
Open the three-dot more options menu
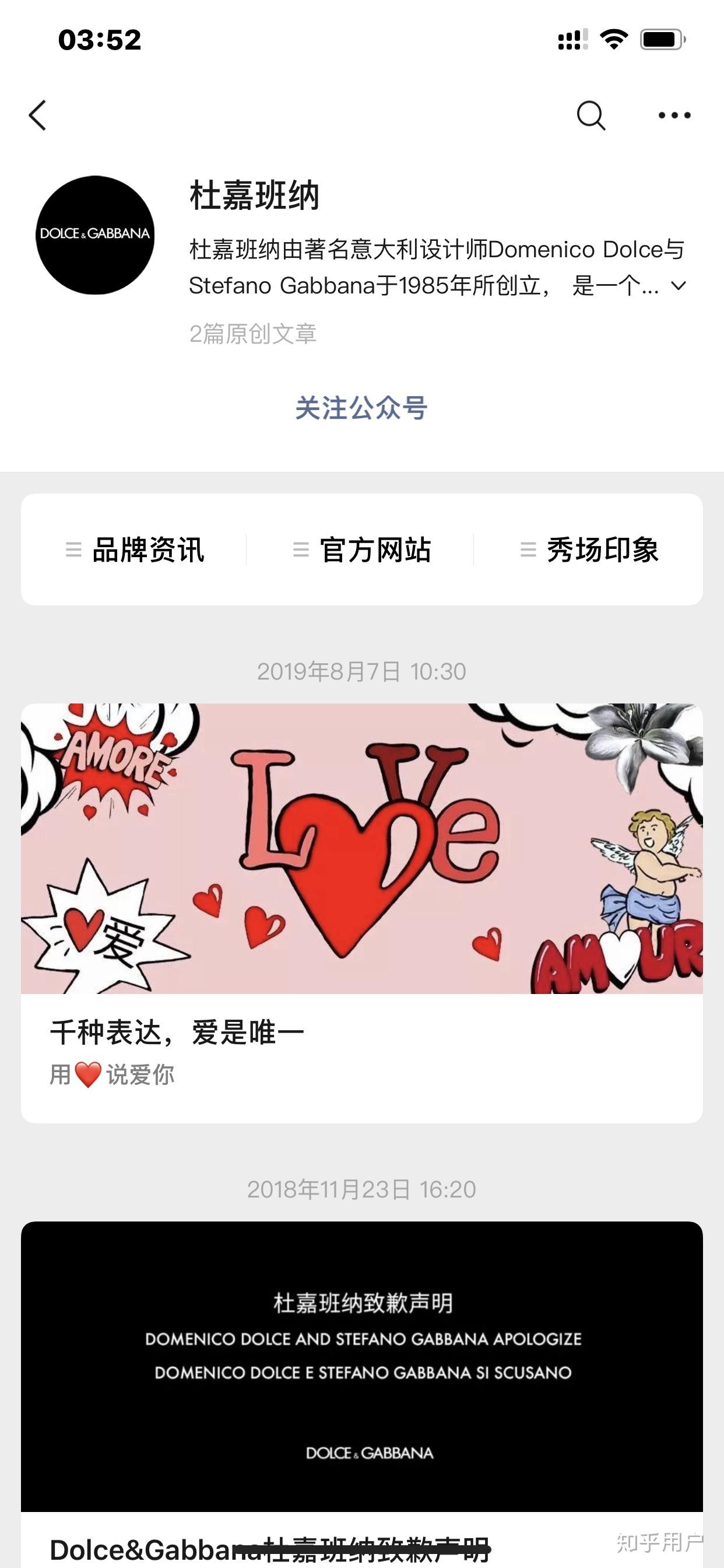pos(674,115)
